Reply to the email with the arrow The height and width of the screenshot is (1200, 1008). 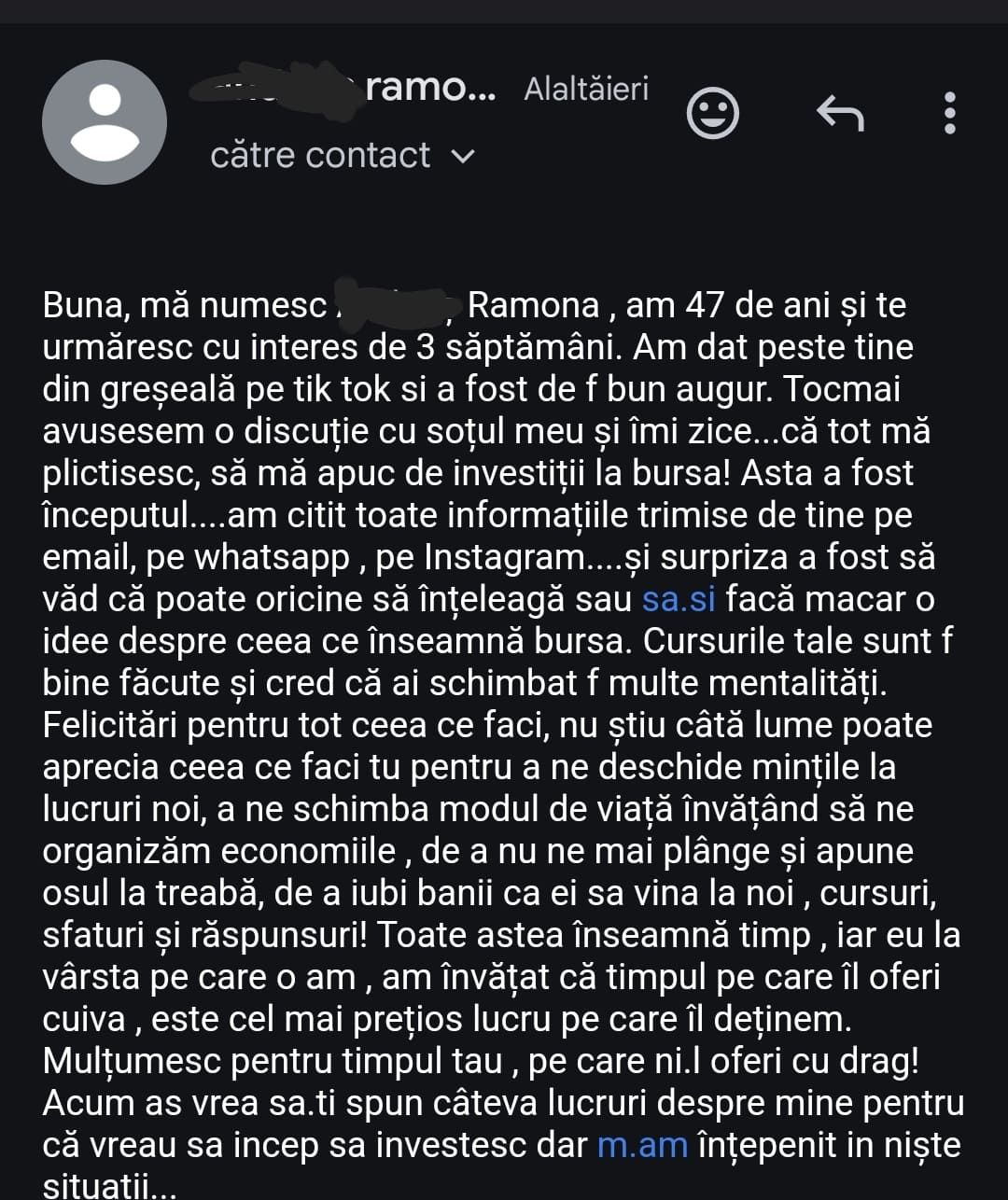click(x=840, y=113)
